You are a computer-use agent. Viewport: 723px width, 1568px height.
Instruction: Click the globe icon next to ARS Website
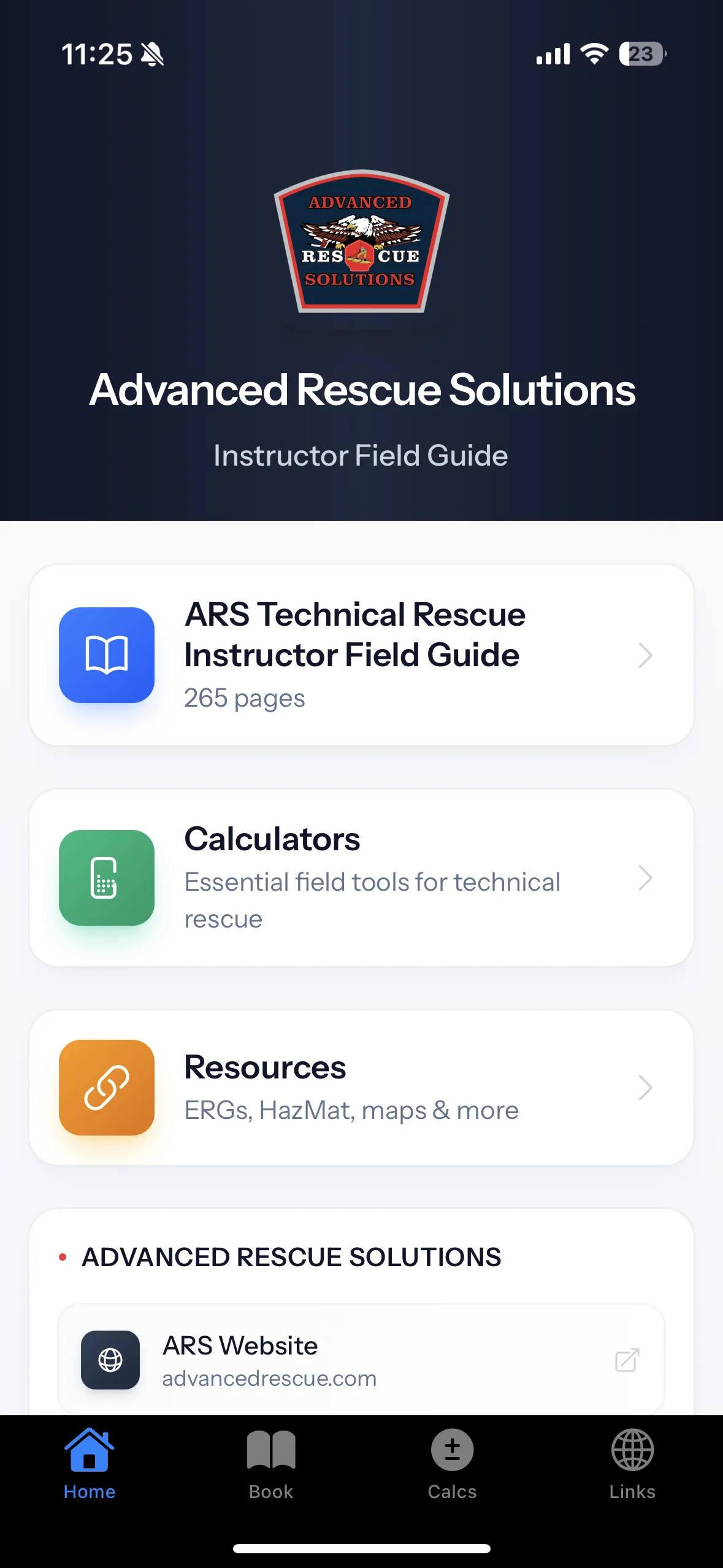point(110,1359)
